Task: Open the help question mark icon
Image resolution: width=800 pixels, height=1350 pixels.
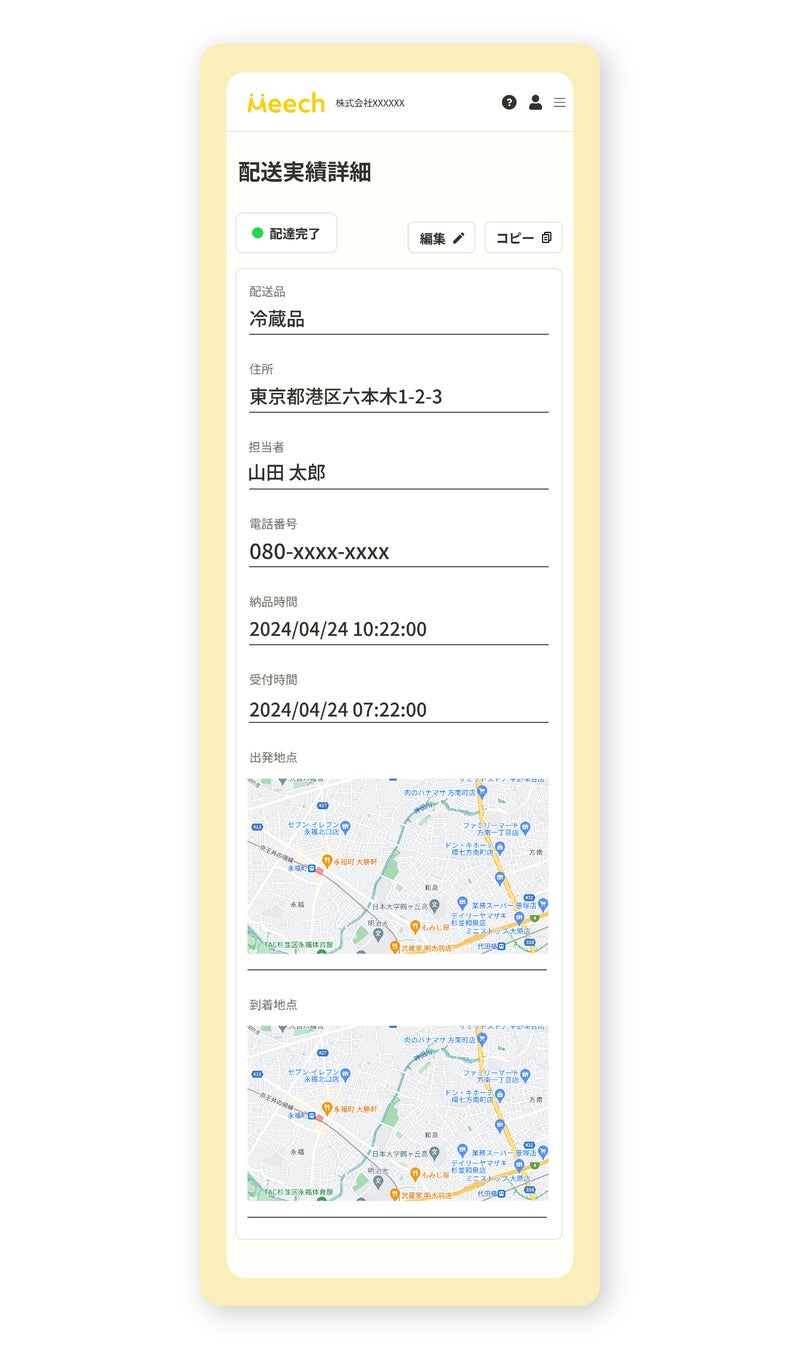Action: [x=509, y=102]
